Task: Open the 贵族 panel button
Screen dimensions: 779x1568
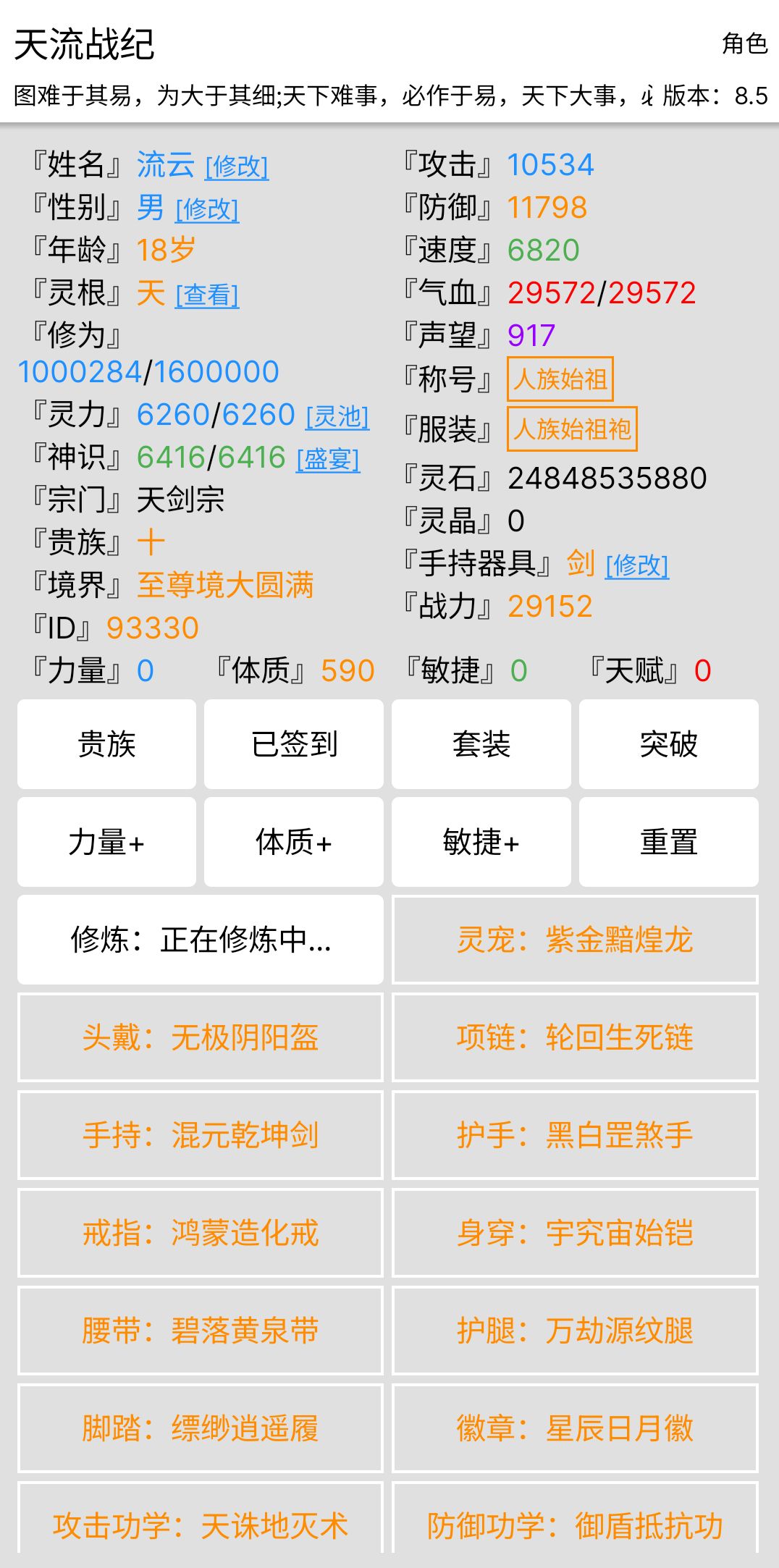Action: [x=105, y=744]
